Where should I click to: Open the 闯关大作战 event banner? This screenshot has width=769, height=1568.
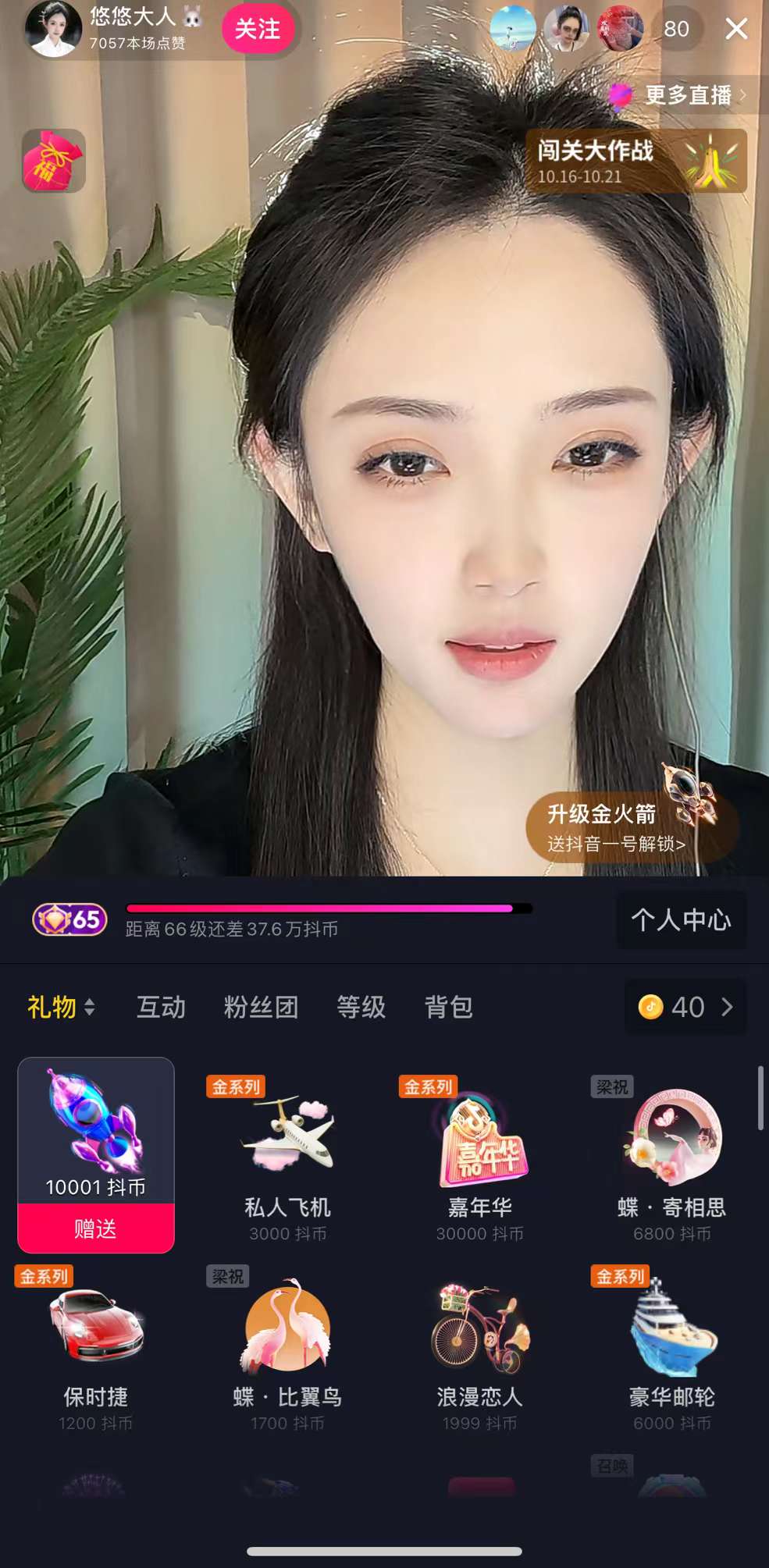(x=635, y=162)
